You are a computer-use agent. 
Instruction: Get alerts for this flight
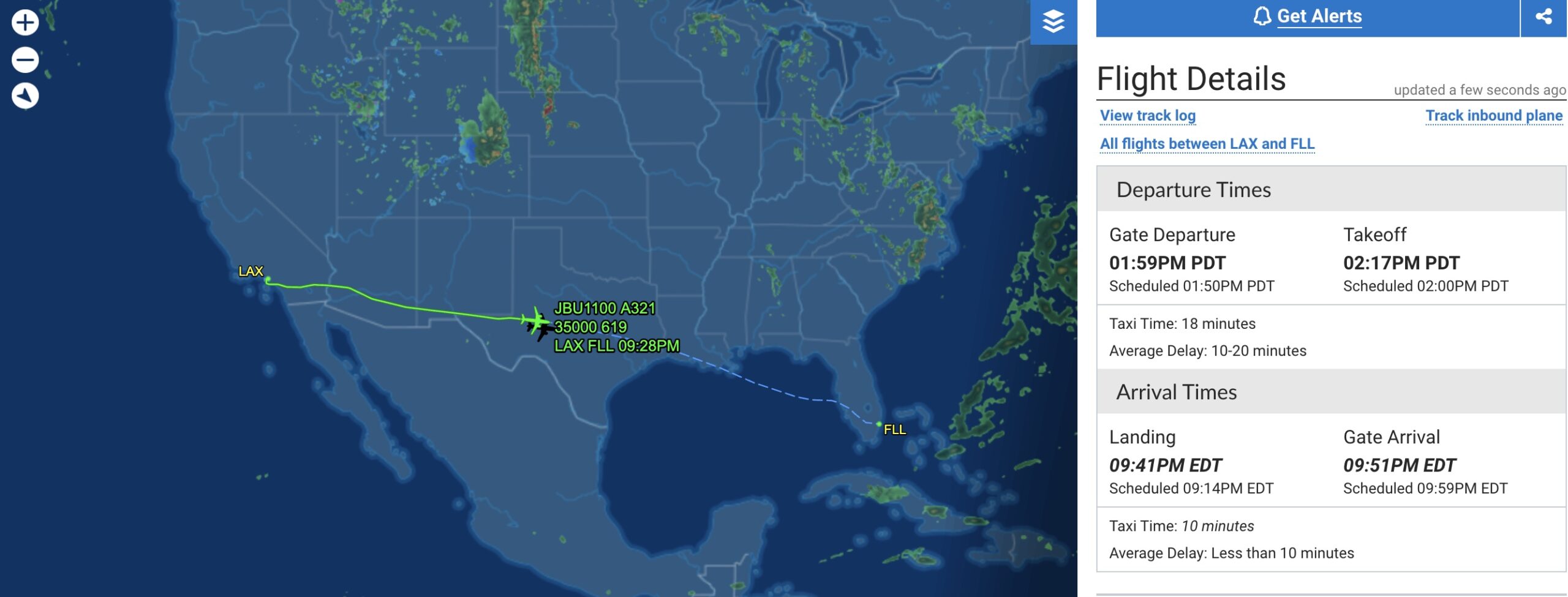pyautogui.click(x=1308, y=17)
